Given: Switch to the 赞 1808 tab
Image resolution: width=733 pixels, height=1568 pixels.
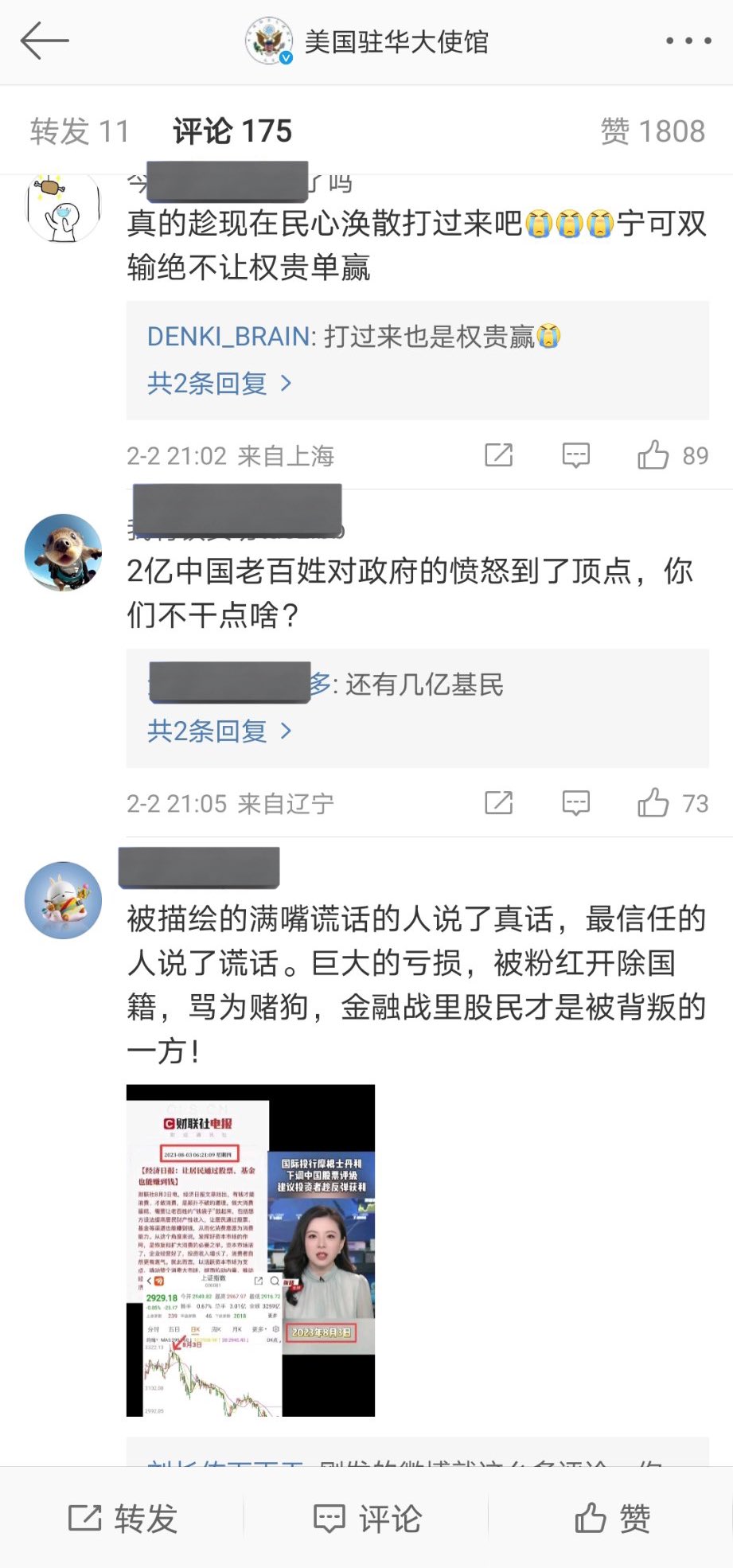Looking at the screenshot, I should (653, 131).
